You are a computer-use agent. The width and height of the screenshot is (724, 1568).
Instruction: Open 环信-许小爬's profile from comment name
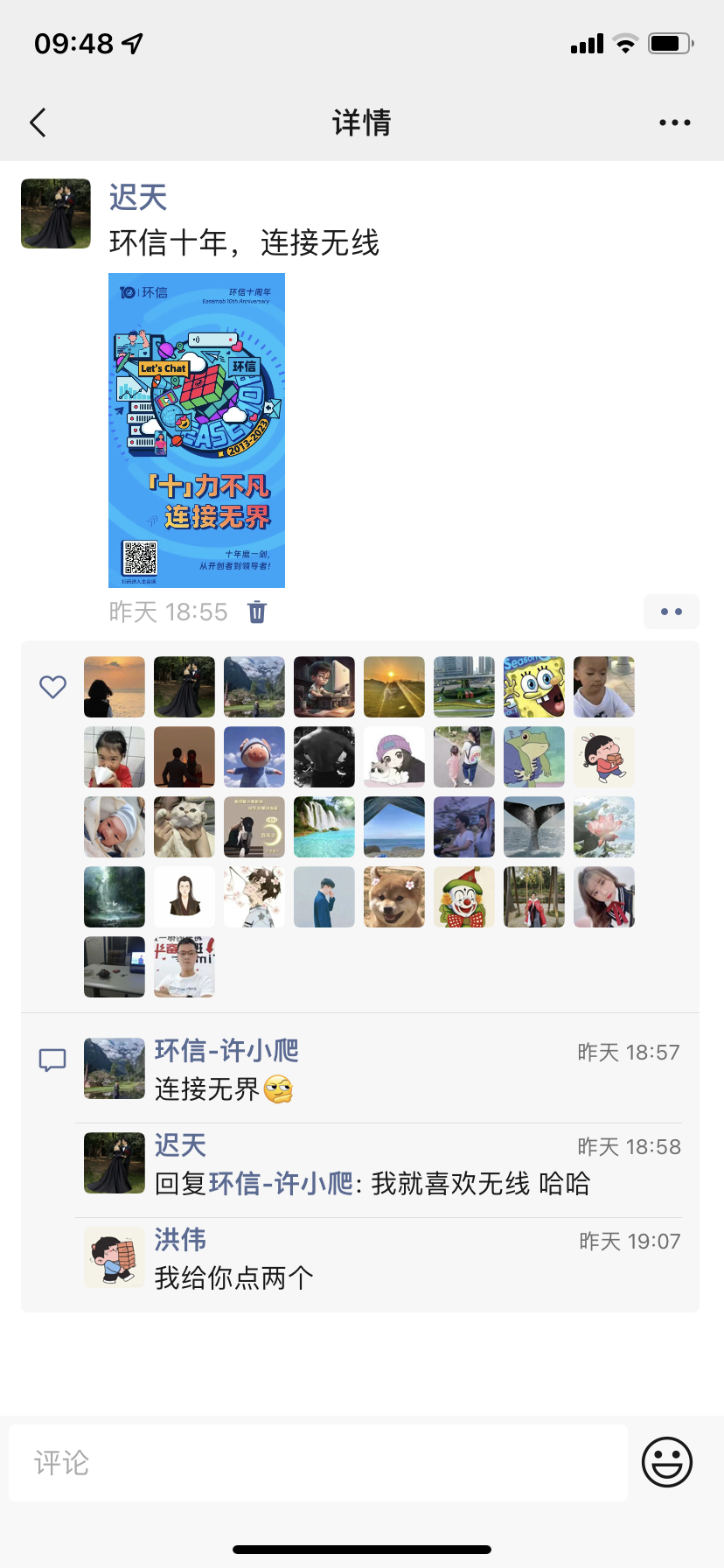[x=226, y=1051]
